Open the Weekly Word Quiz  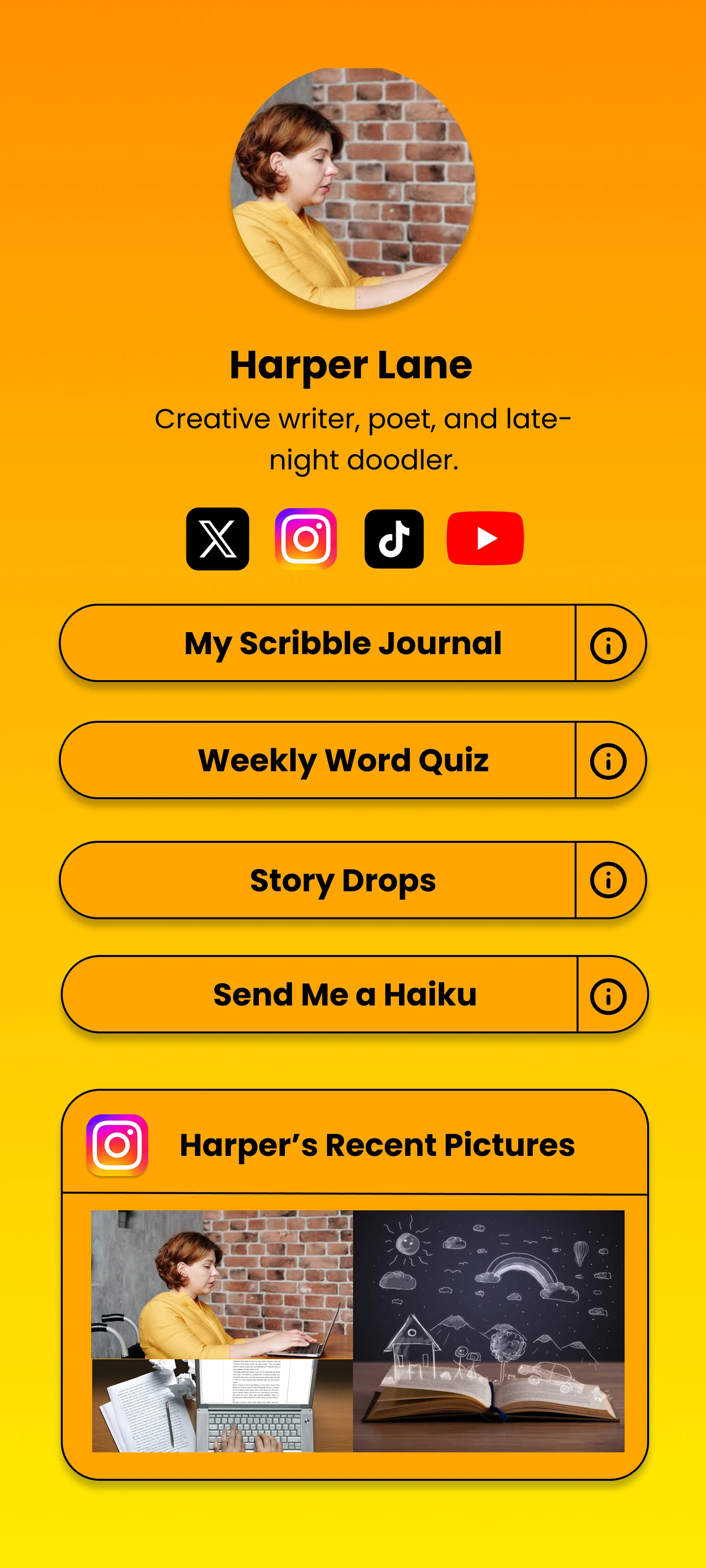point(317,760)
